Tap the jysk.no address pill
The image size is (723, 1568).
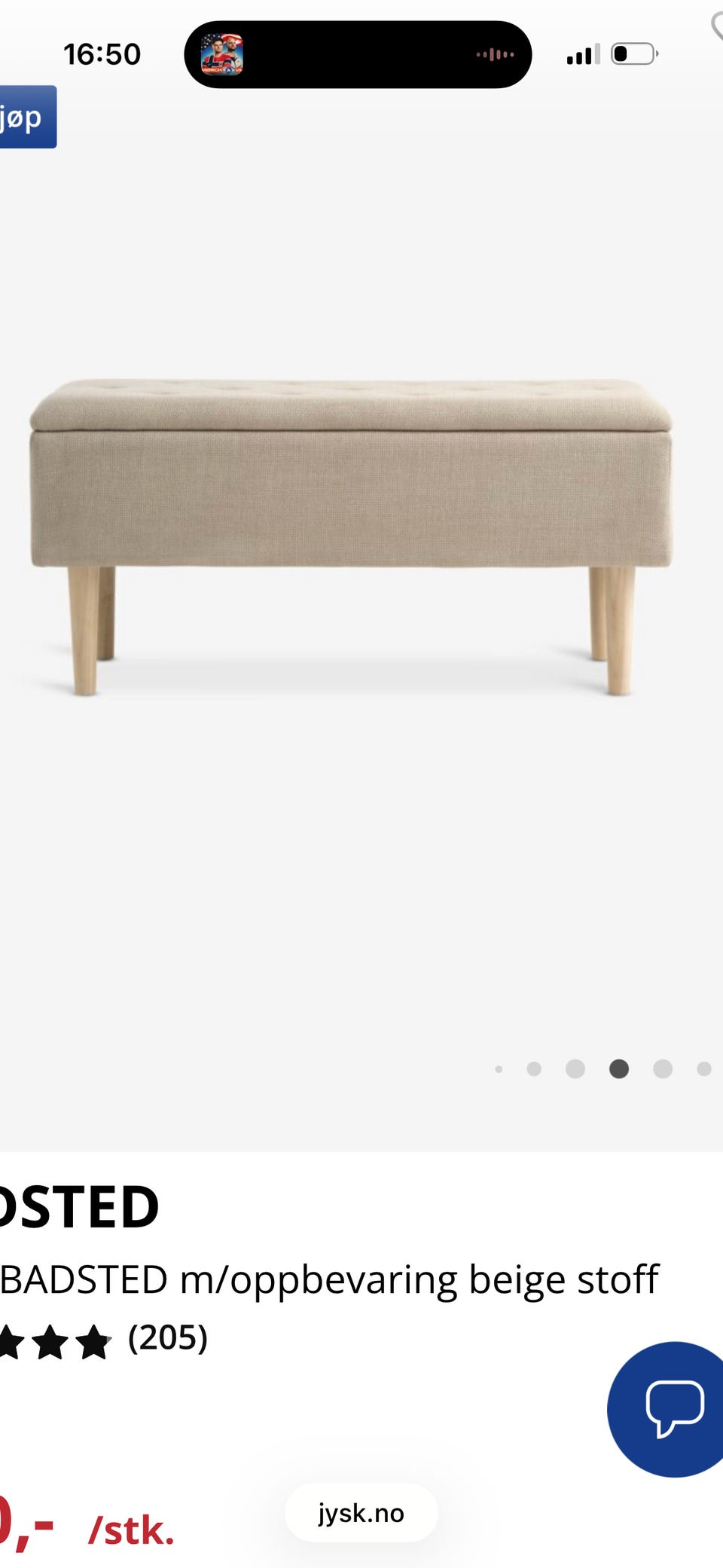[361, 1512]
